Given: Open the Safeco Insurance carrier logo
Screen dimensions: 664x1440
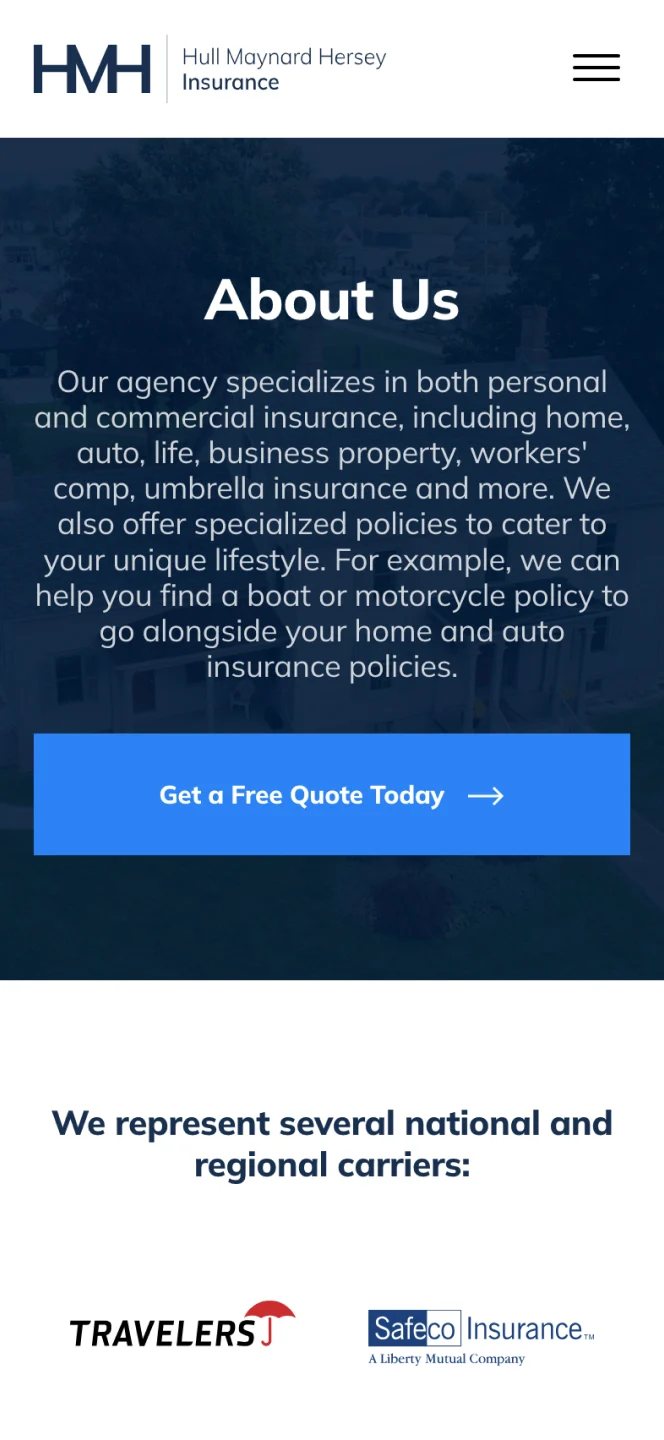Looking at the screenshot, I should [x=481, y=1335].
